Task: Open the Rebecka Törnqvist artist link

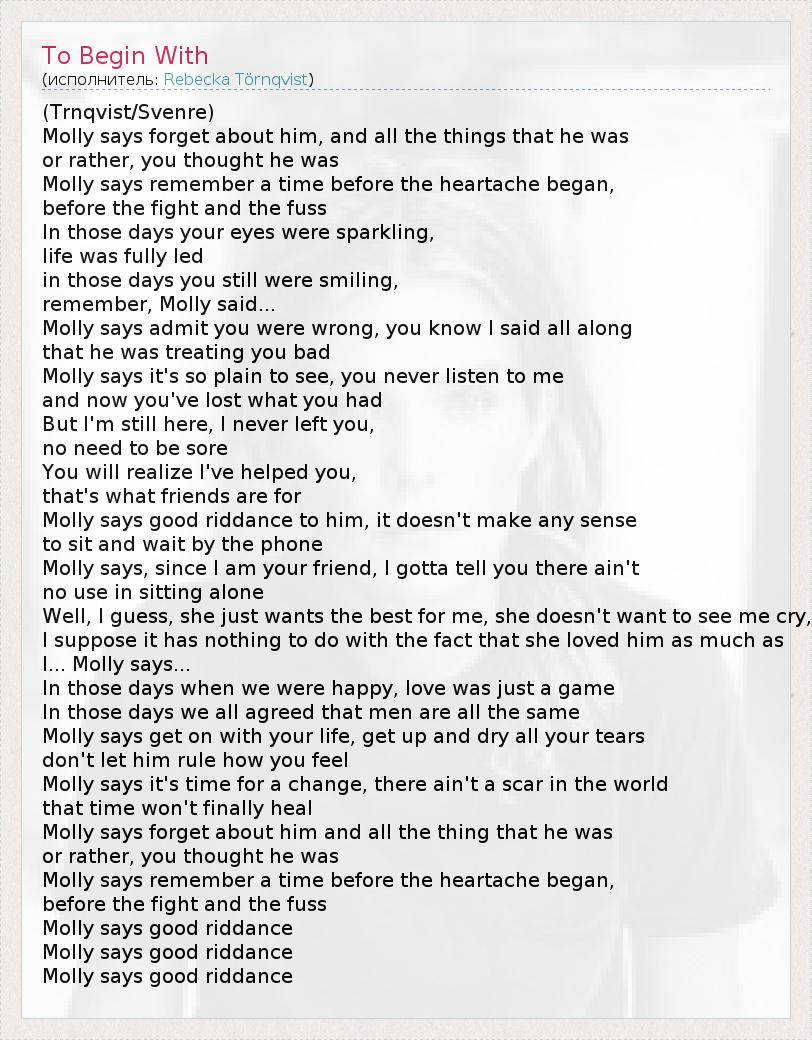Action: tap(236, 79)
